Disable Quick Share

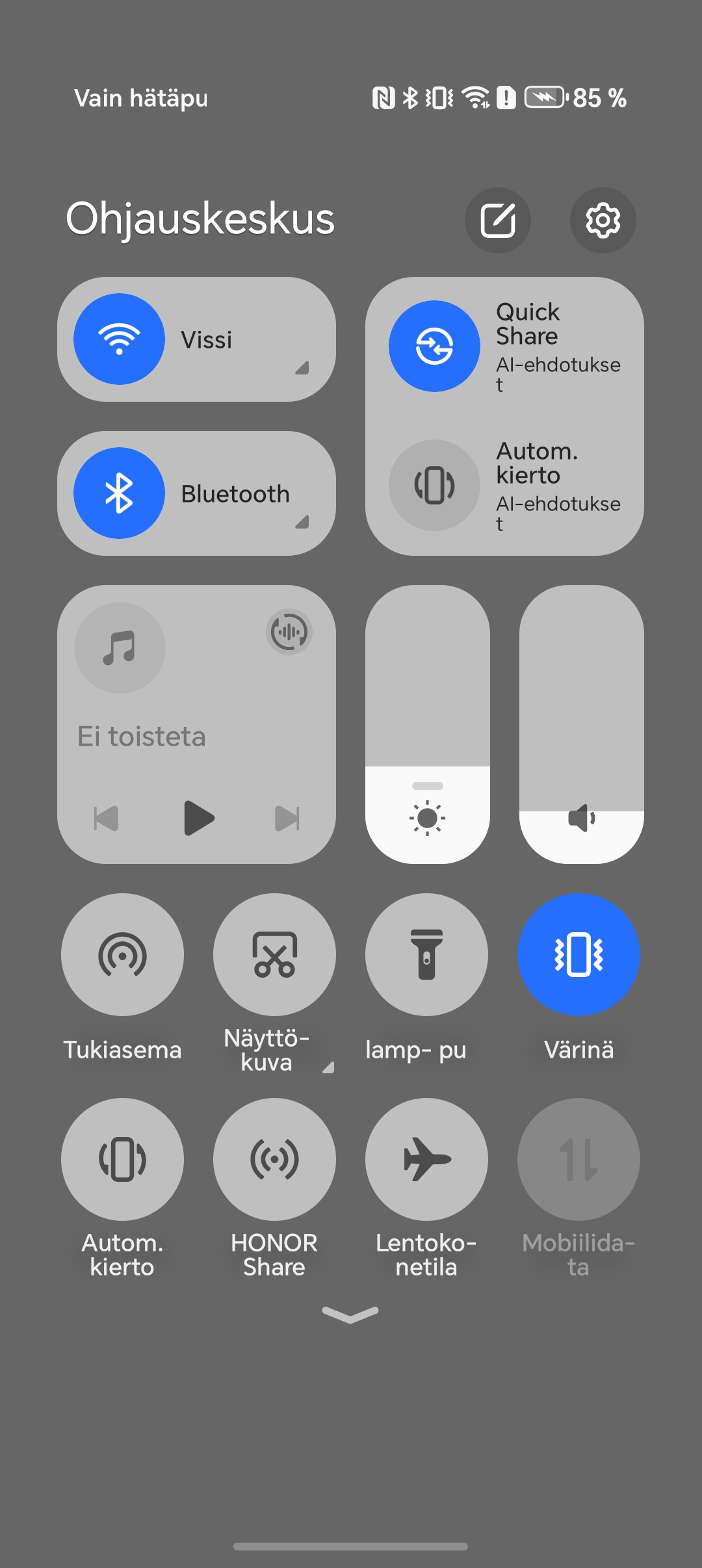tap(434, 346)
